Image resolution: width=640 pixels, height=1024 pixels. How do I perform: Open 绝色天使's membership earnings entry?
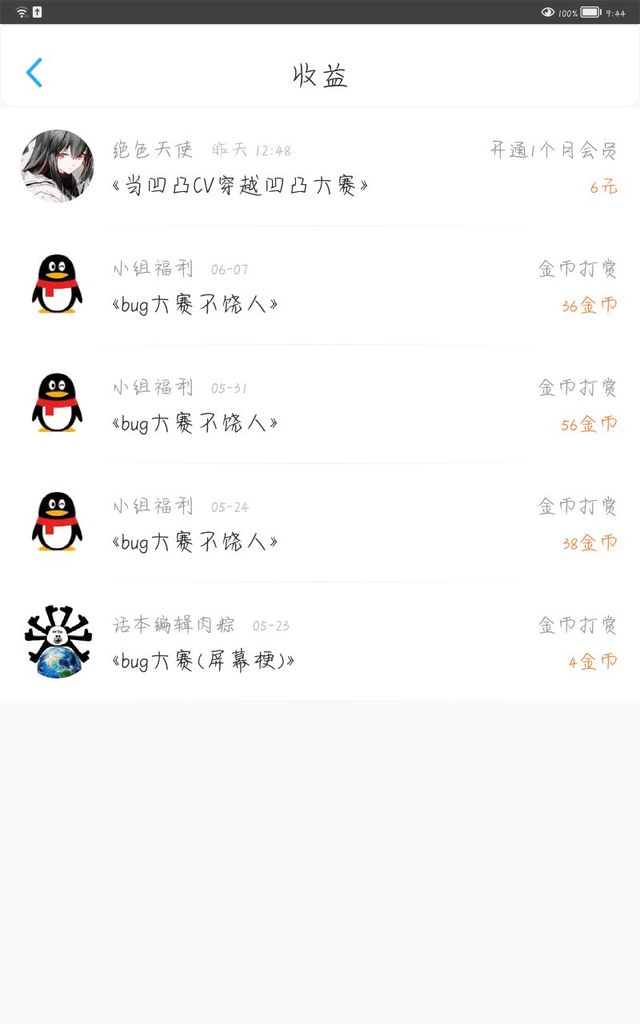320,167
